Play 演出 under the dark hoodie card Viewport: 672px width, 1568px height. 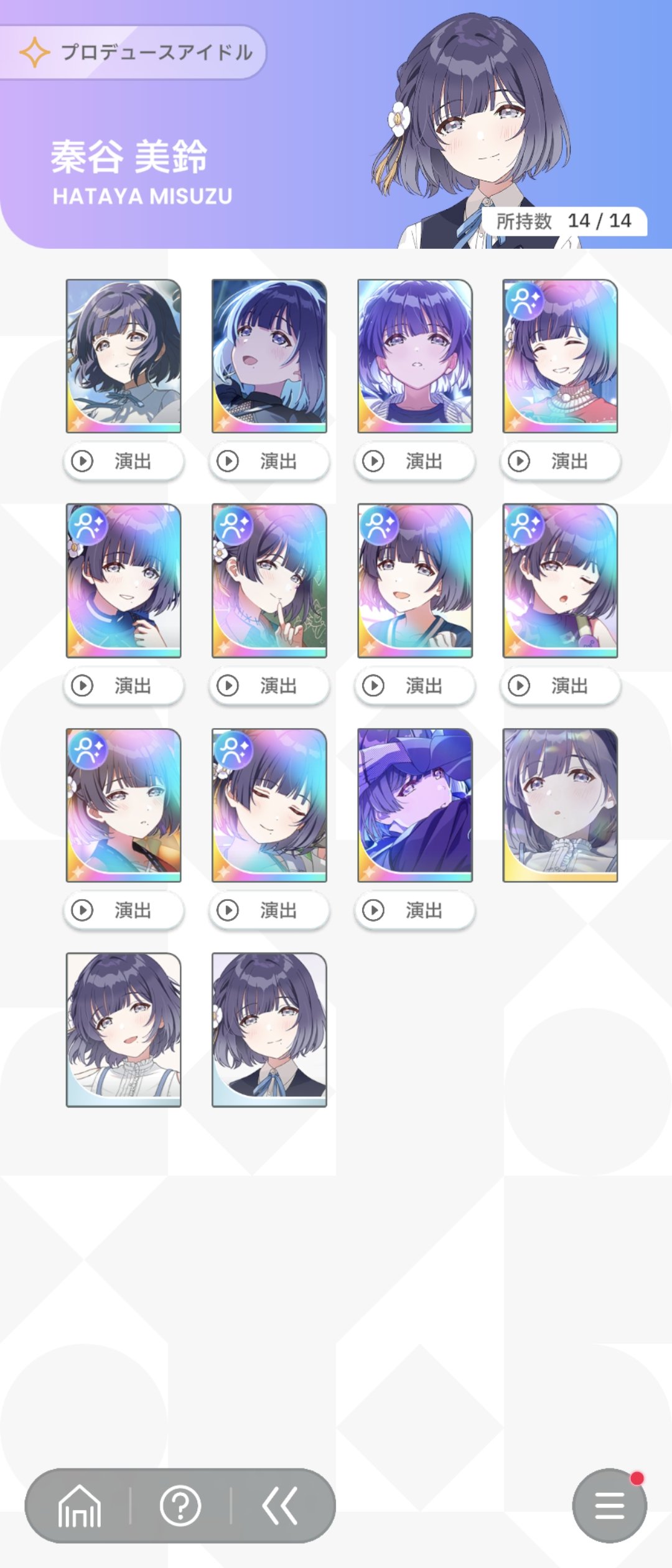coord(269,461)
